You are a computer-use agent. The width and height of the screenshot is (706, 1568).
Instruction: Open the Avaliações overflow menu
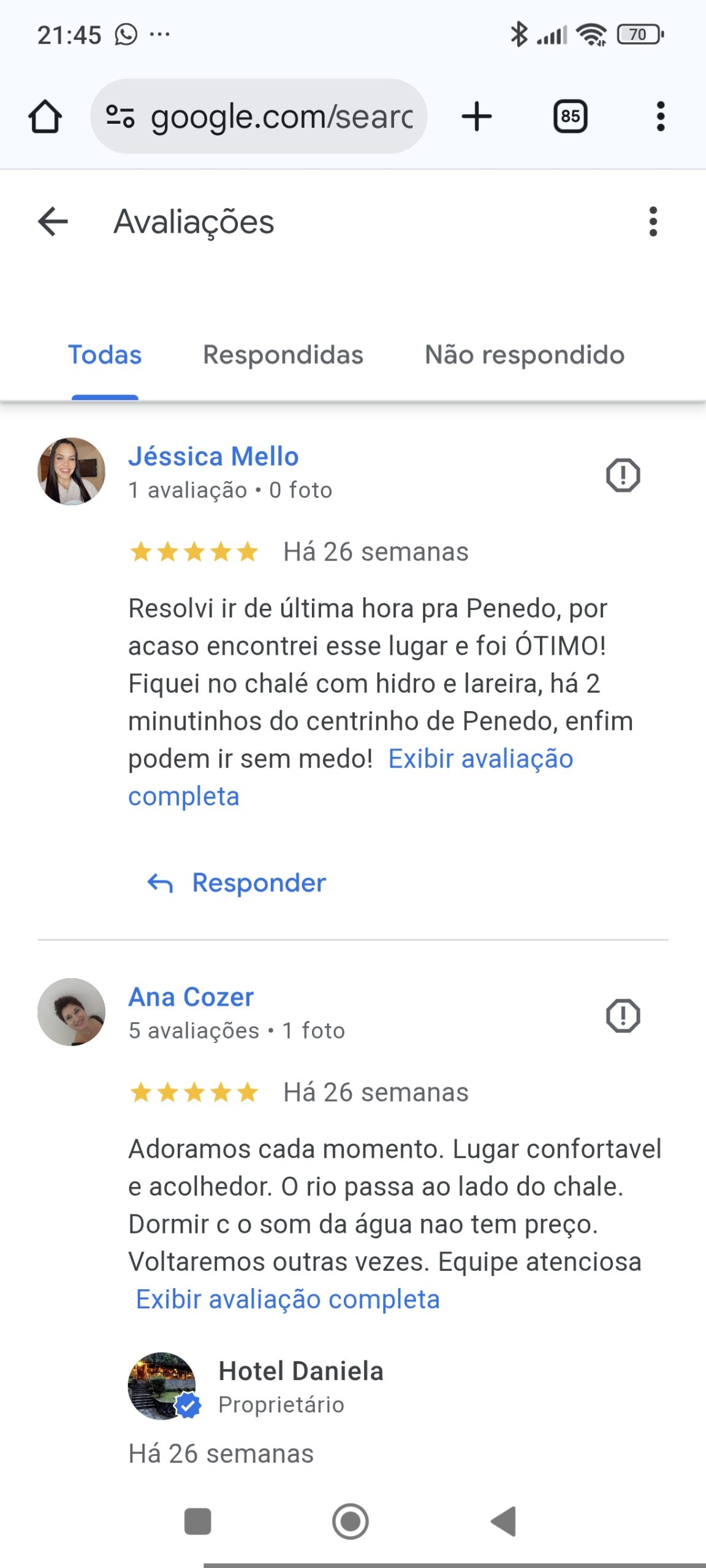pos(653,221)
